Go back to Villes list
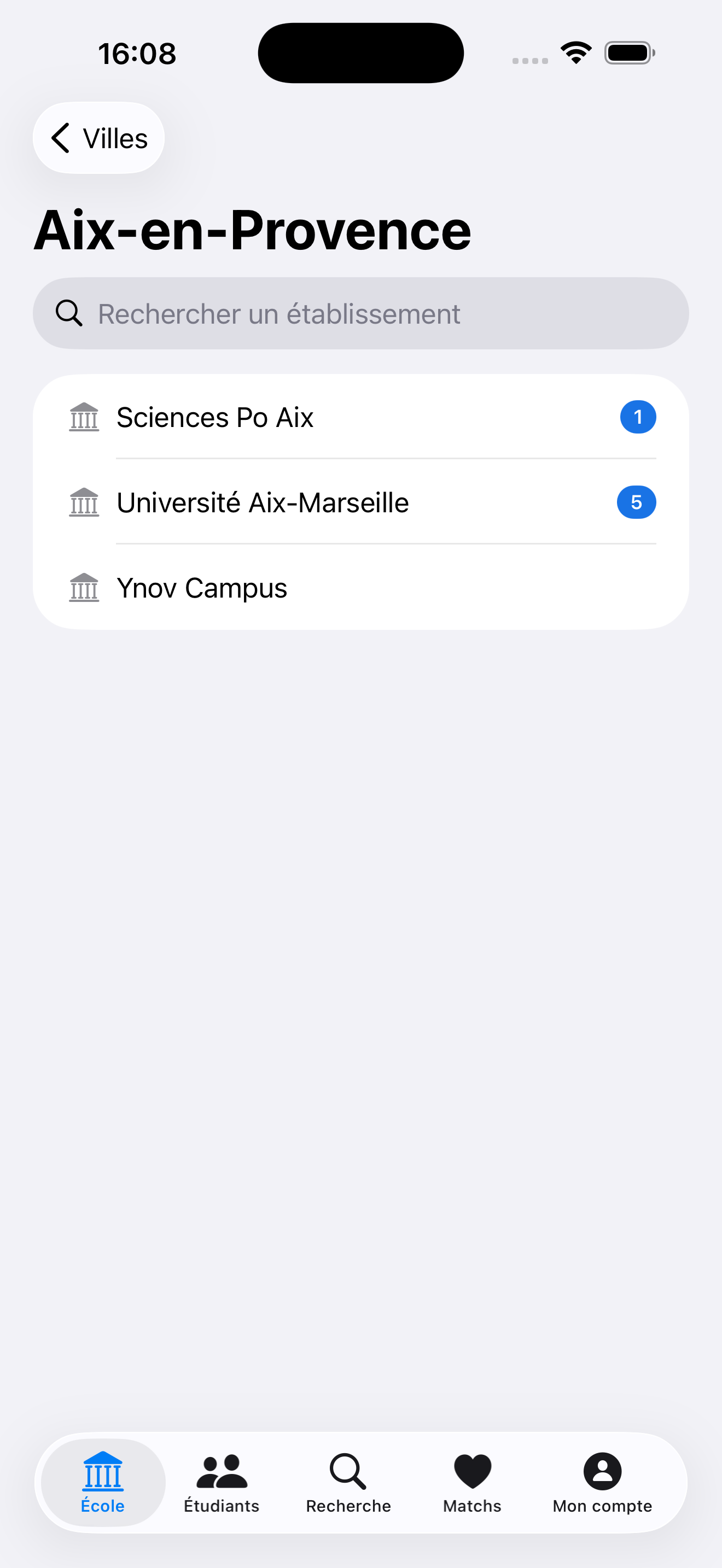 [x=98, y=138]
